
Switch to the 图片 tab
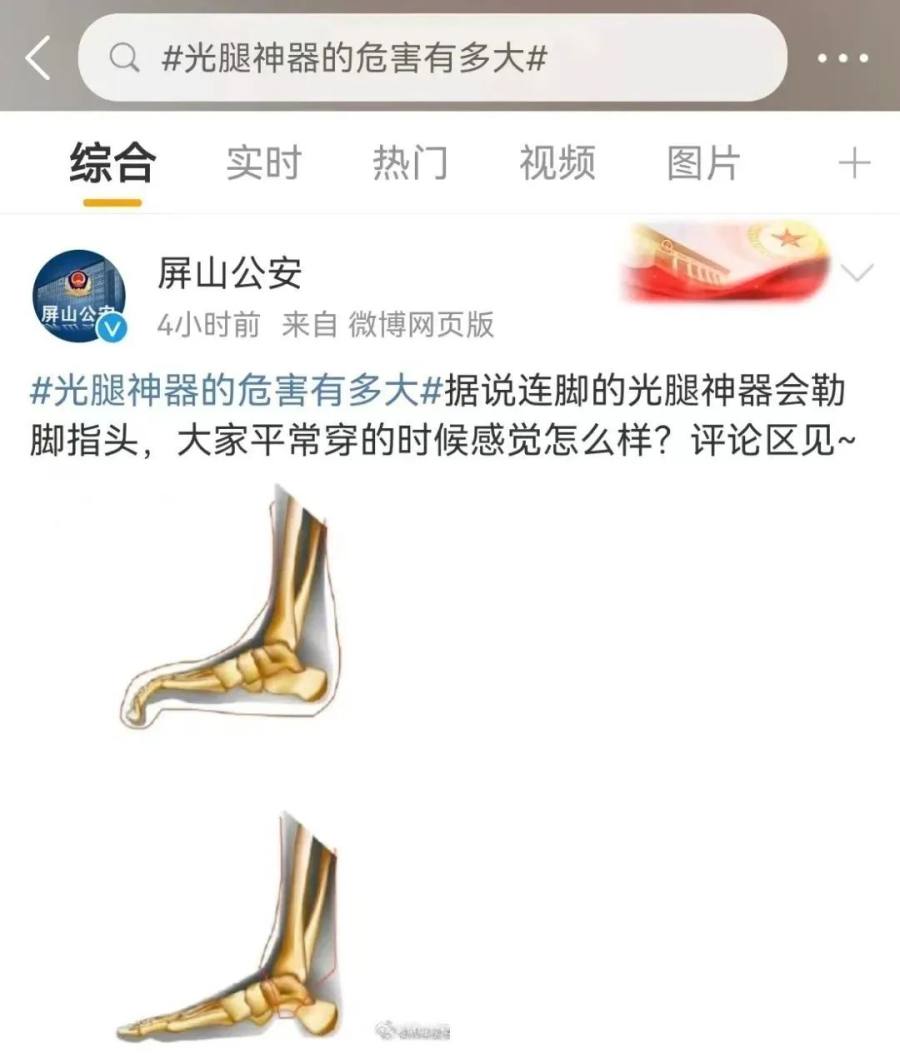(704, 163)
